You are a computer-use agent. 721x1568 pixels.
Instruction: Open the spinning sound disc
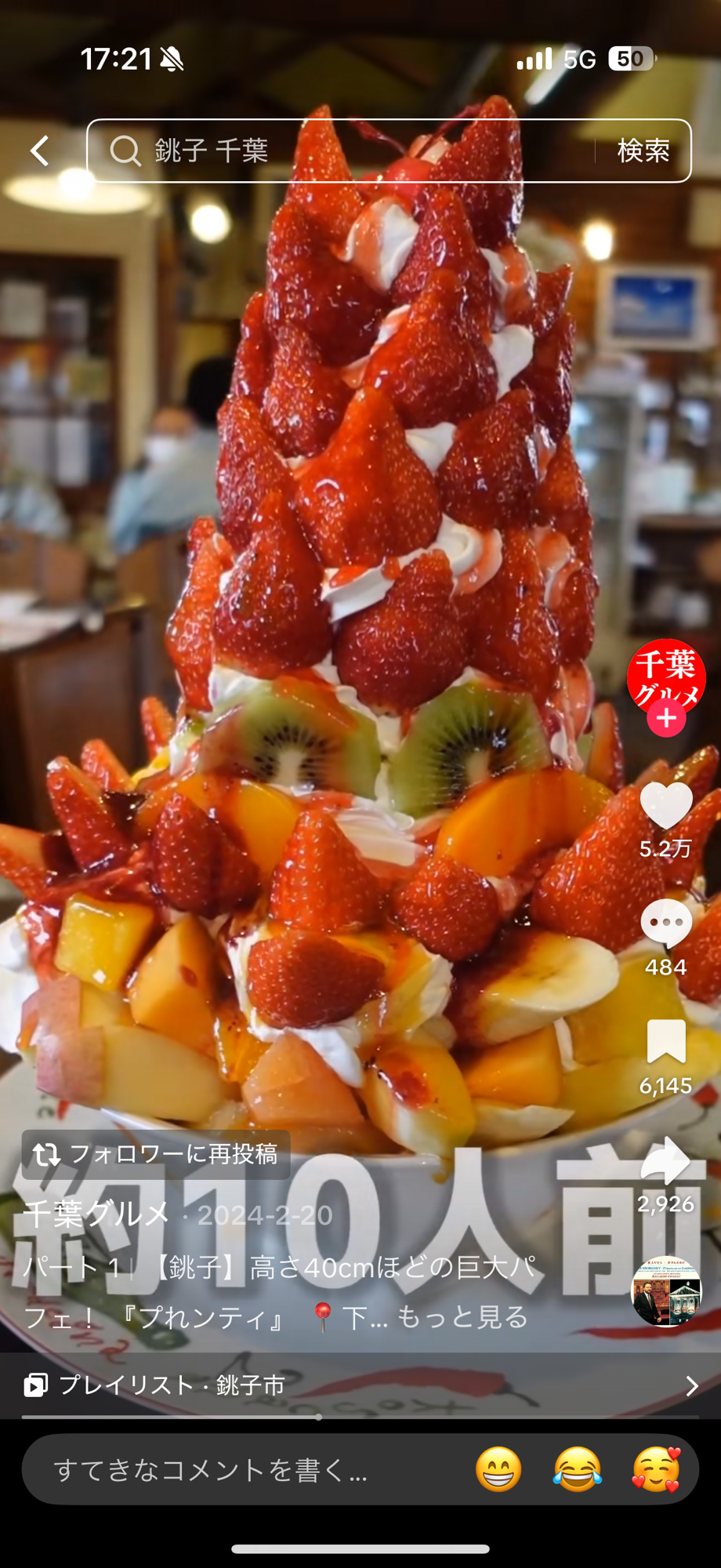666,1292
